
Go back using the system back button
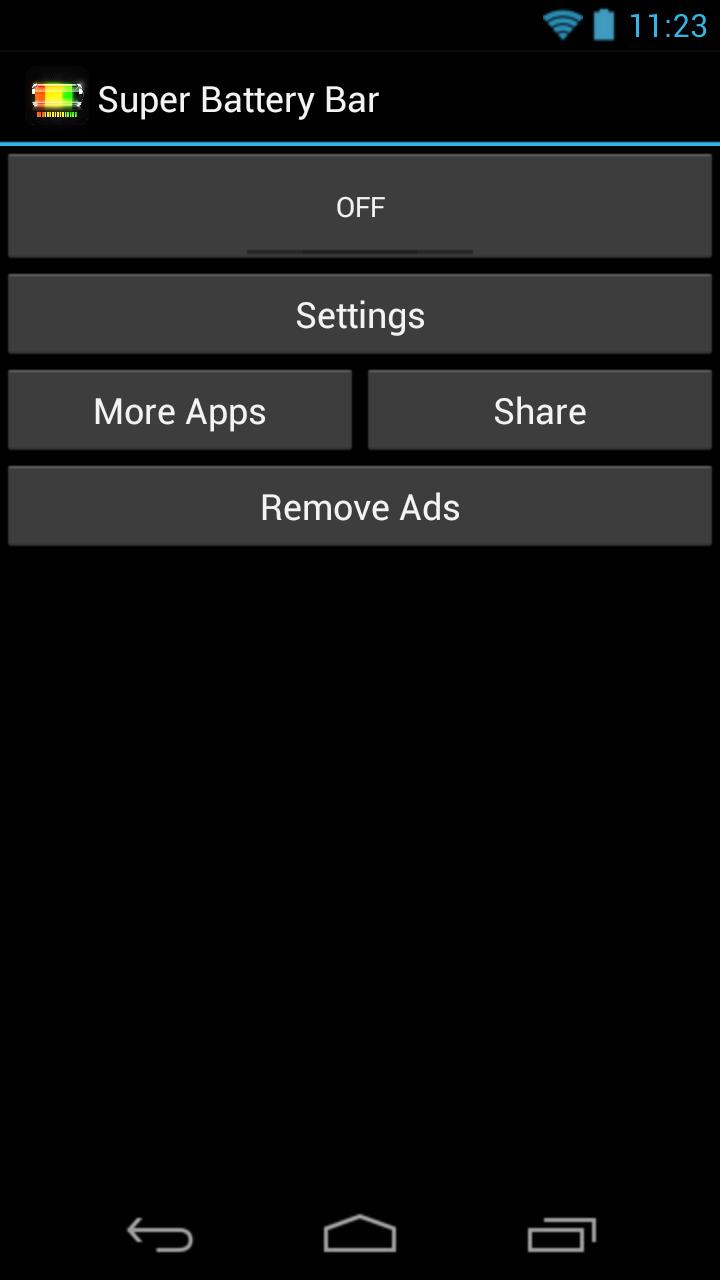coord(160,1235)
